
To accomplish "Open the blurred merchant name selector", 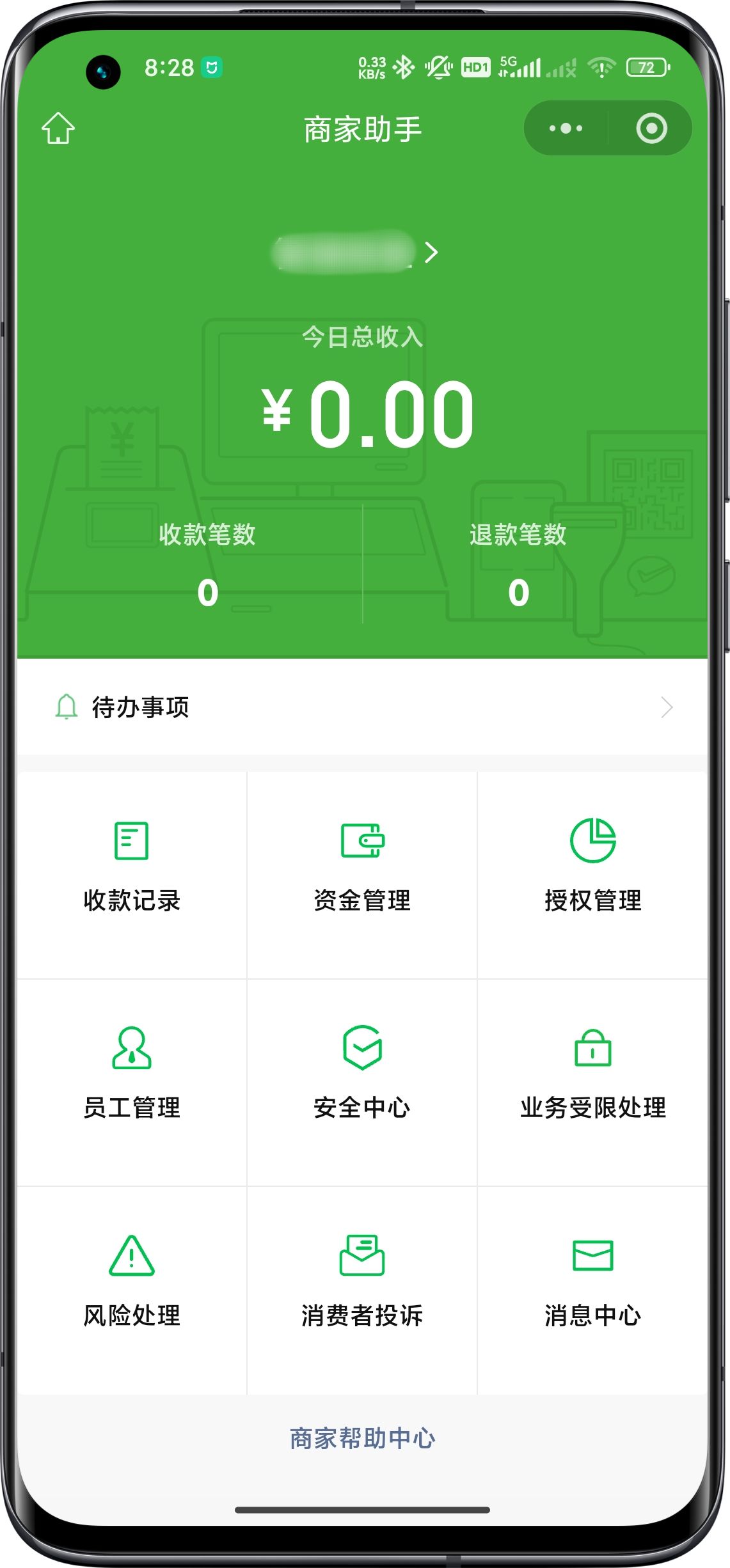I will (x=356, y=253).
